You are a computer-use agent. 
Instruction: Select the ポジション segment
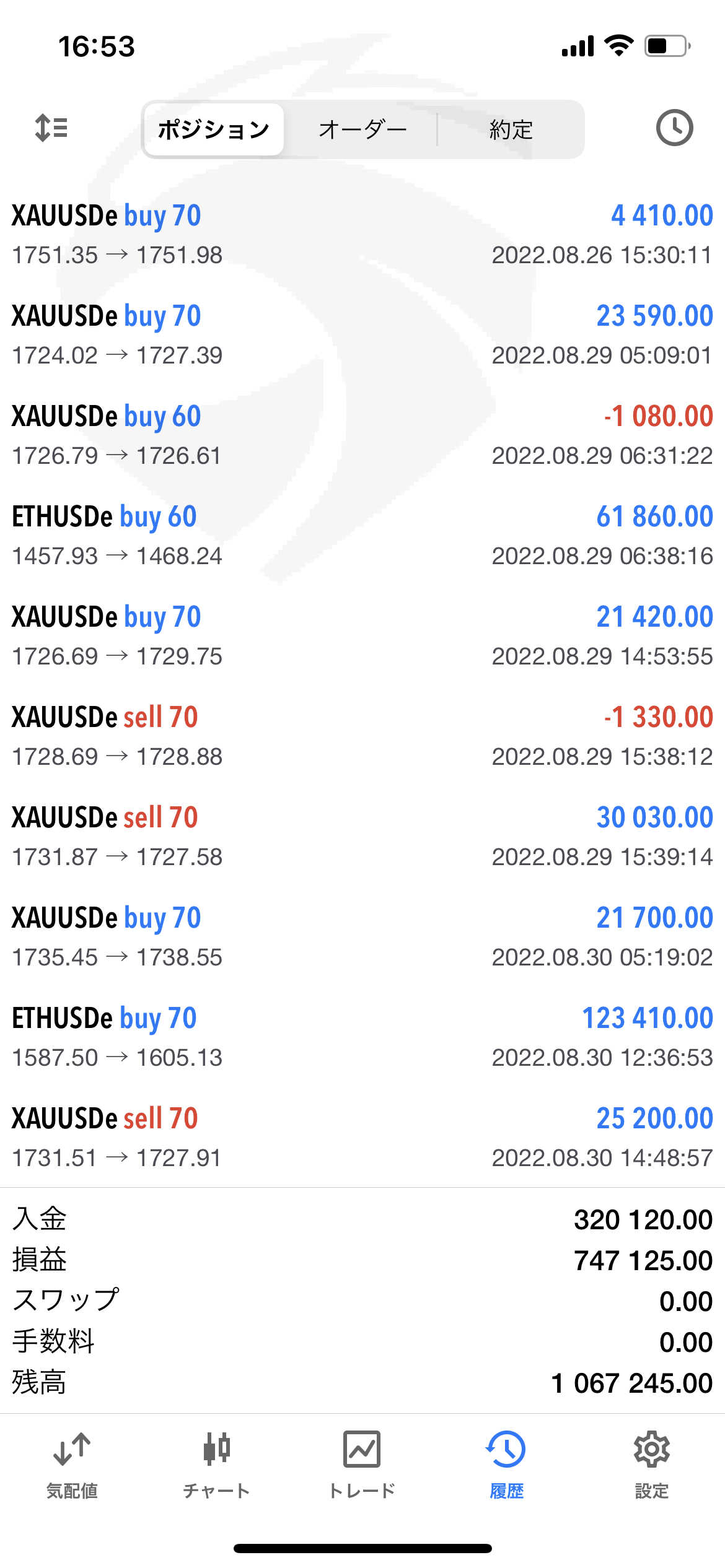point(214,129)
